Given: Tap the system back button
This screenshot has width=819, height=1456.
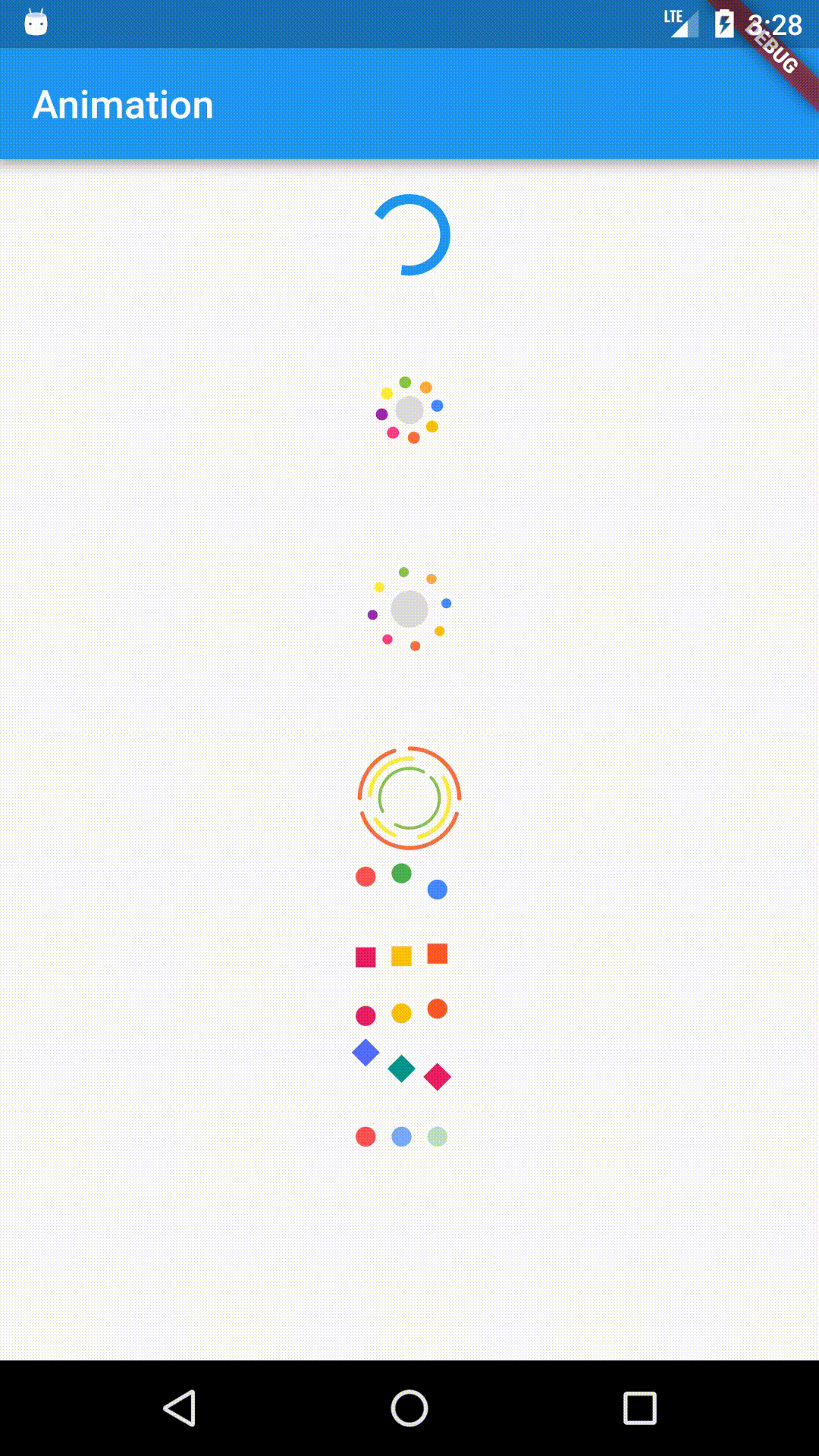Looking at the screenshot, I should coord(180,1408).
